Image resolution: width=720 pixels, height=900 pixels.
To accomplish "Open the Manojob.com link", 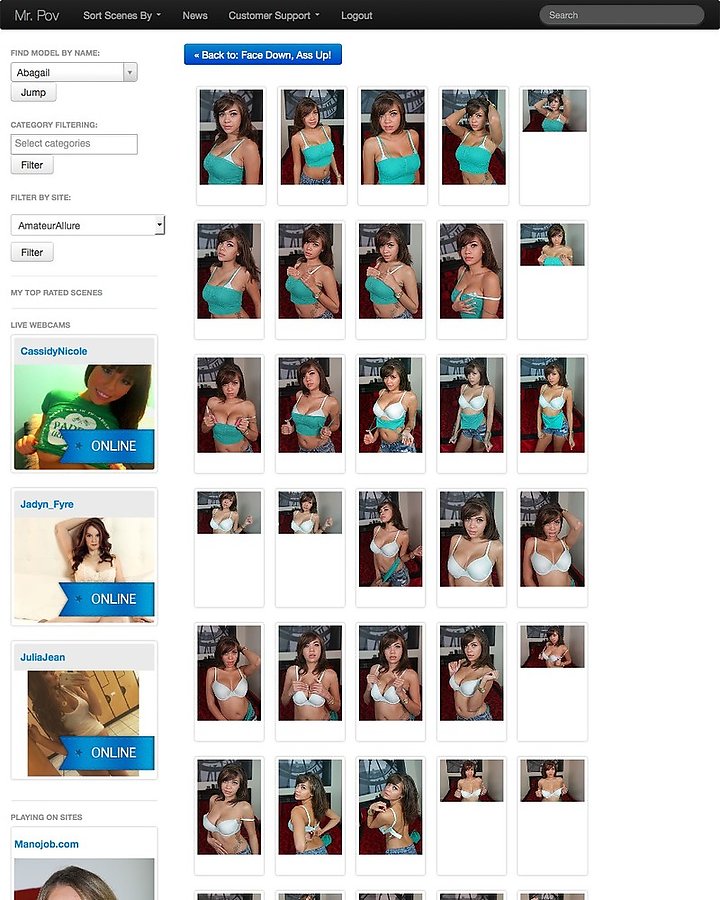I will coord(46,844).
